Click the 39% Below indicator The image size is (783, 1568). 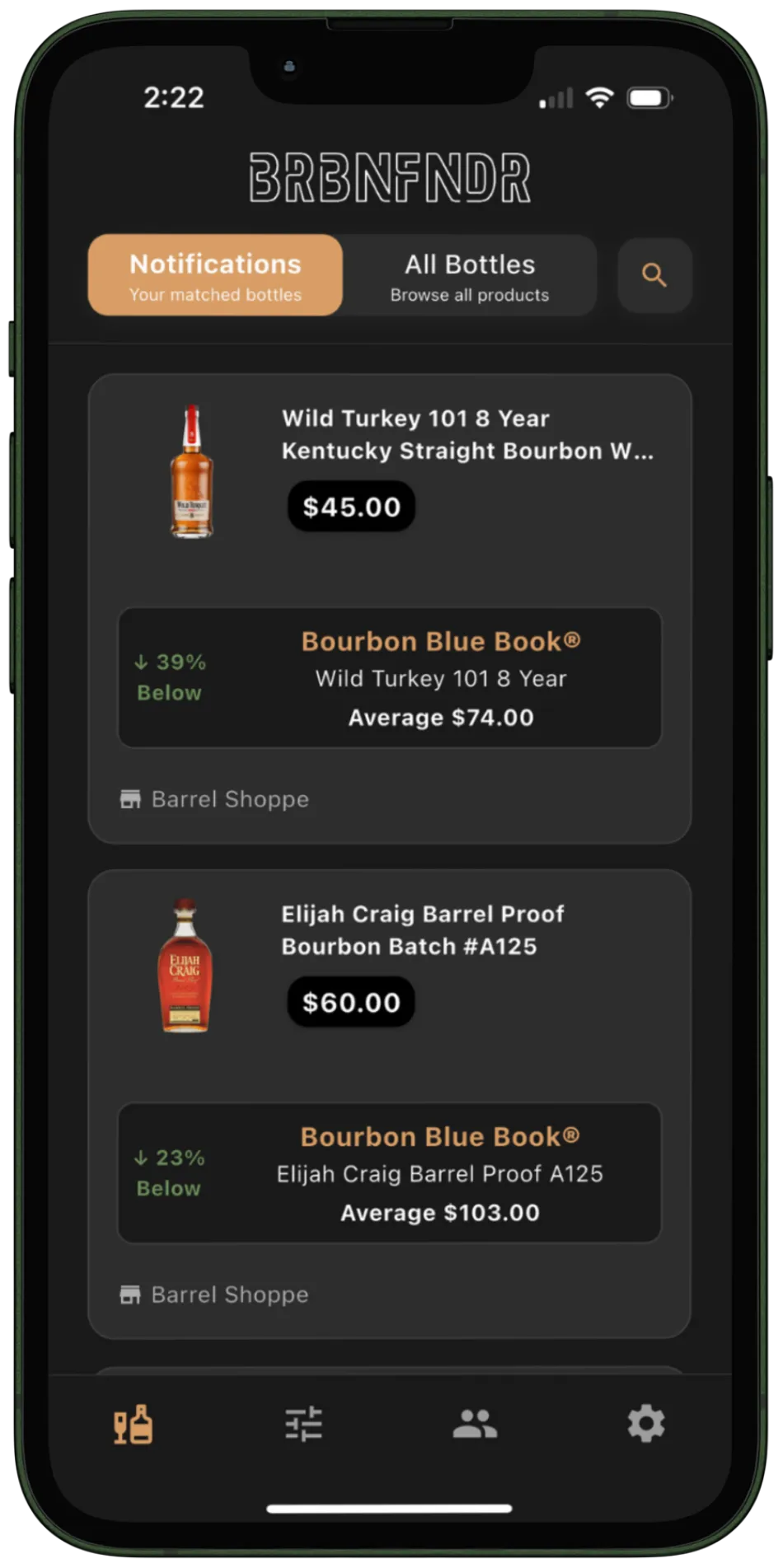click(169, 676)
